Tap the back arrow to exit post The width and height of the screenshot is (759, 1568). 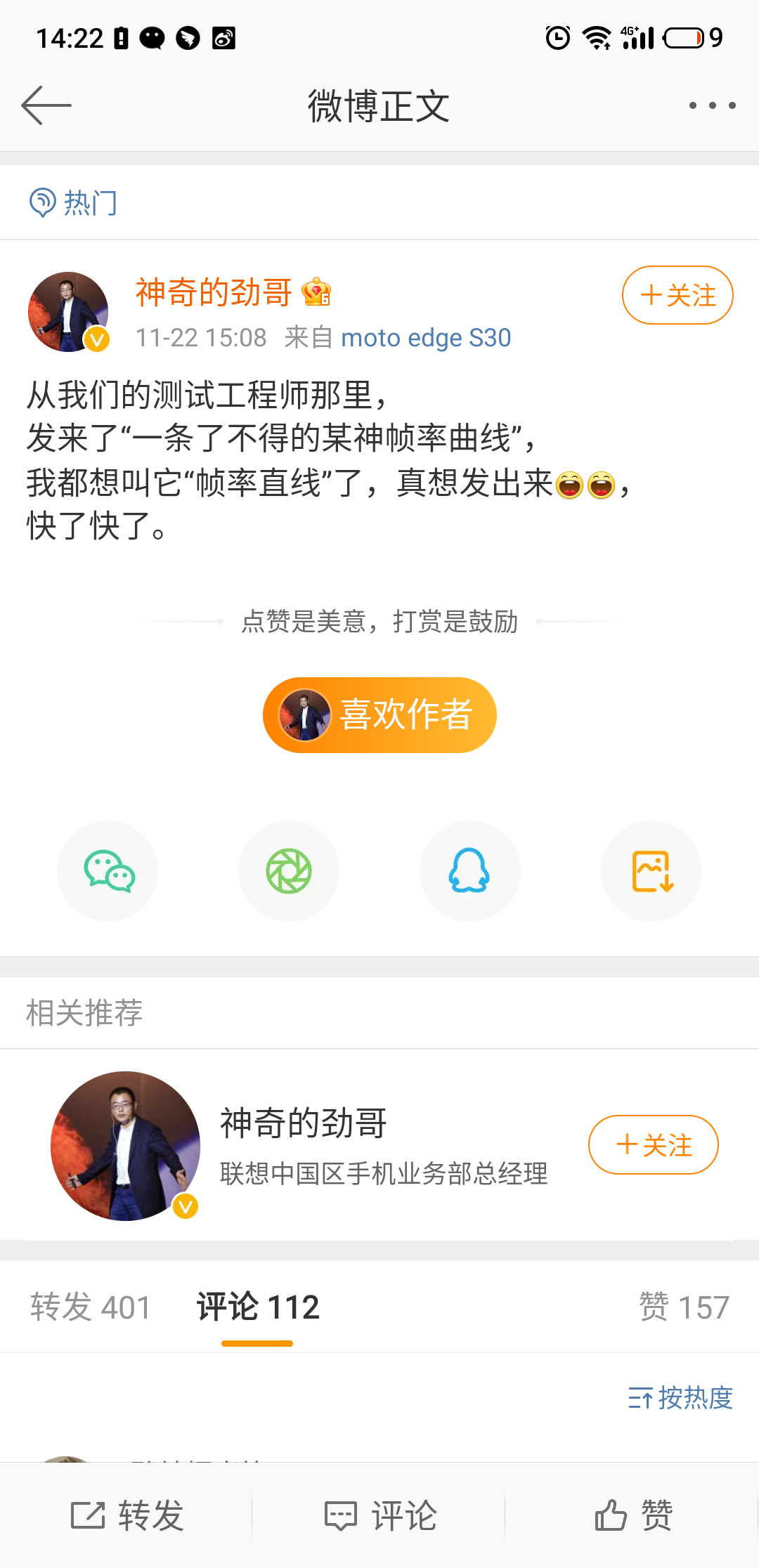[44, 106]
